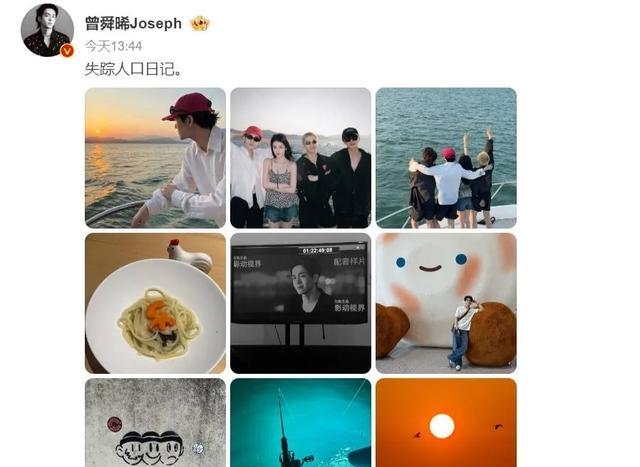640x467 pixels.
Task: Open the teal underwater photo
Action: click(300, 423)
